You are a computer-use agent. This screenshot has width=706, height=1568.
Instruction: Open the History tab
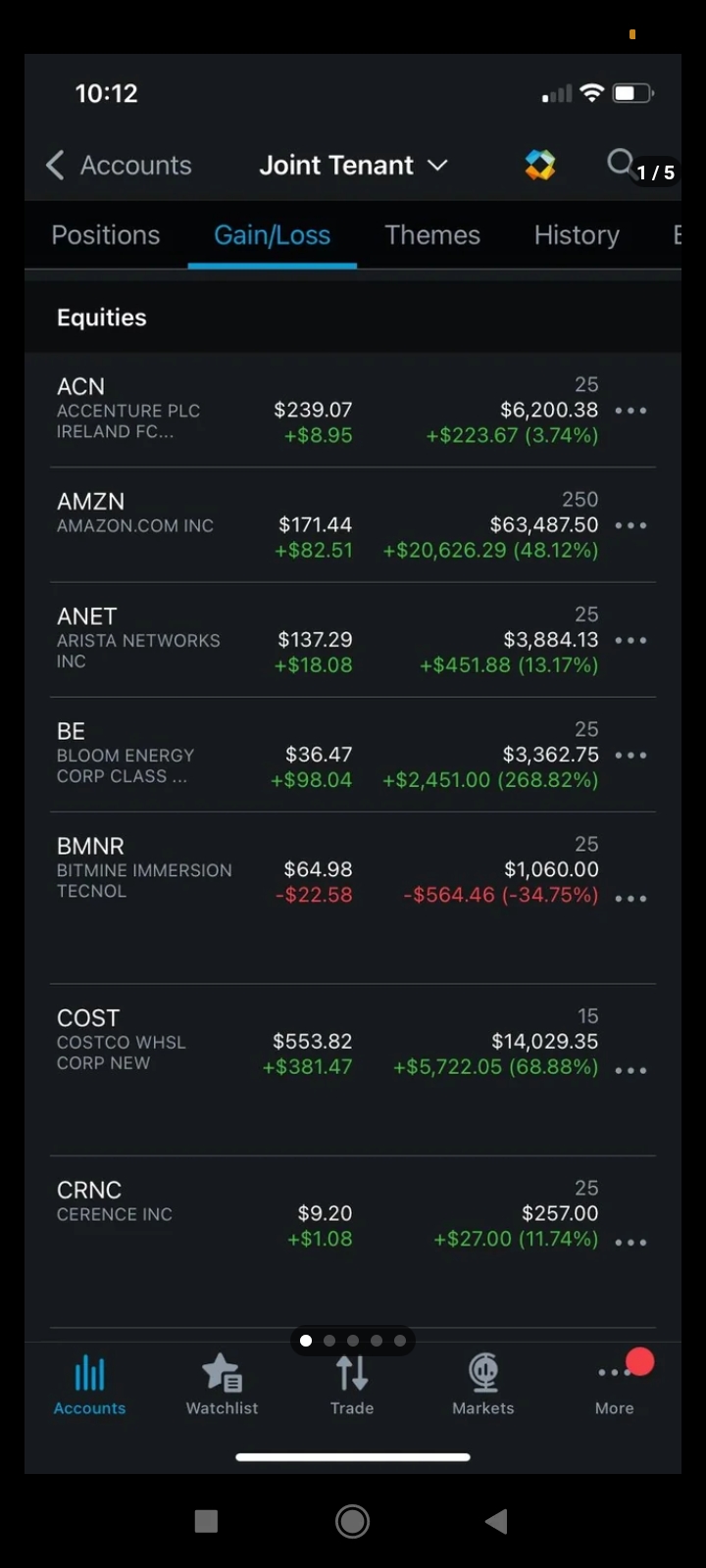[x=577, y=234]
